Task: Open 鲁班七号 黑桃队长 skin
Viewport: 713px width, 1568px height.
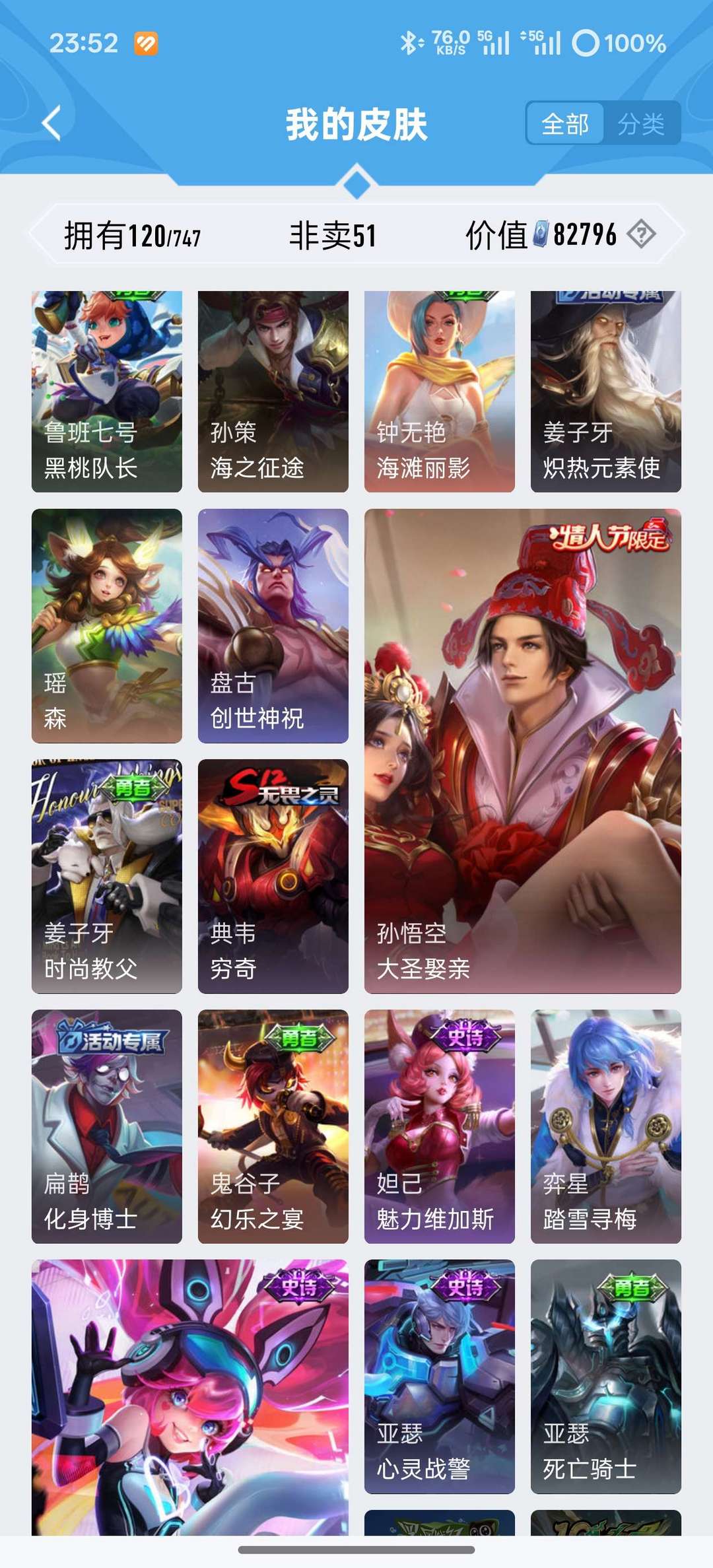Action: 107,392
